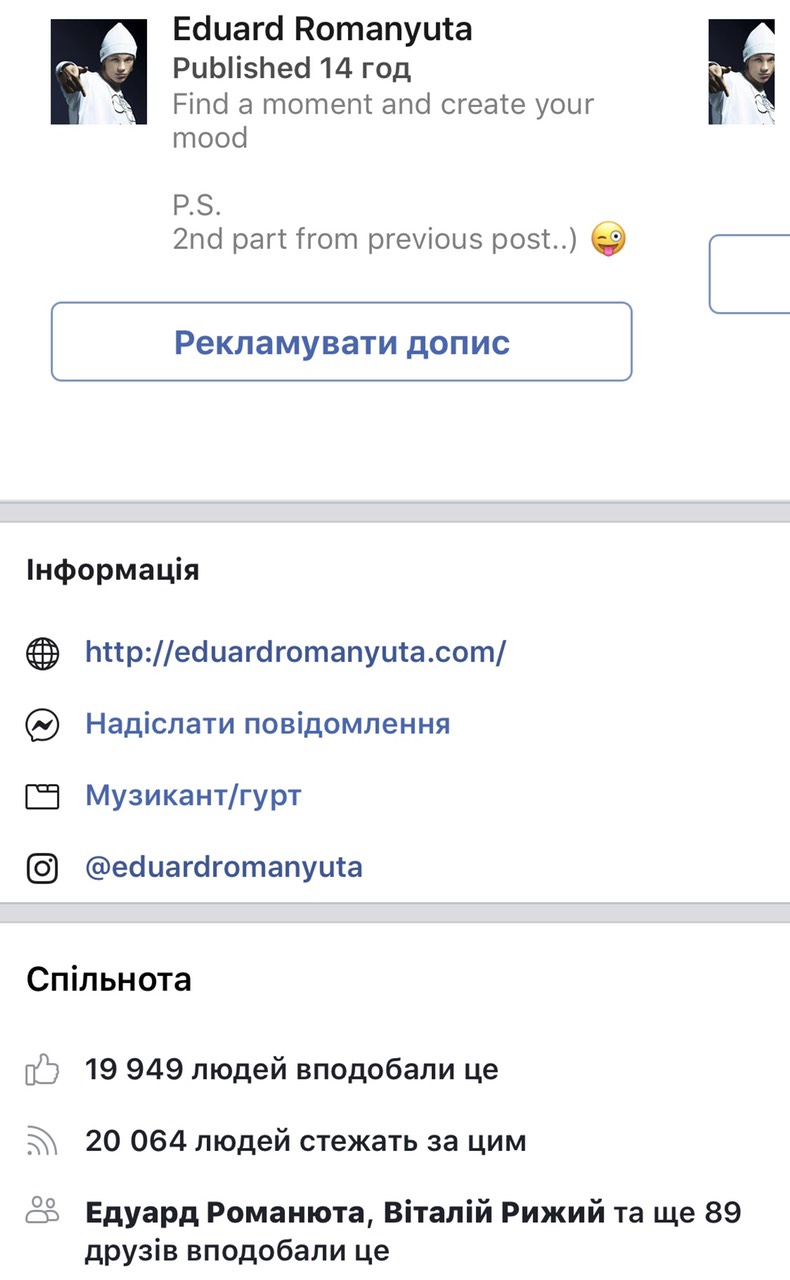This screenshot has width=790, height=1280.
Task: Open the eduardromanyuta.com website link
Action: click(x=295, y=653)
